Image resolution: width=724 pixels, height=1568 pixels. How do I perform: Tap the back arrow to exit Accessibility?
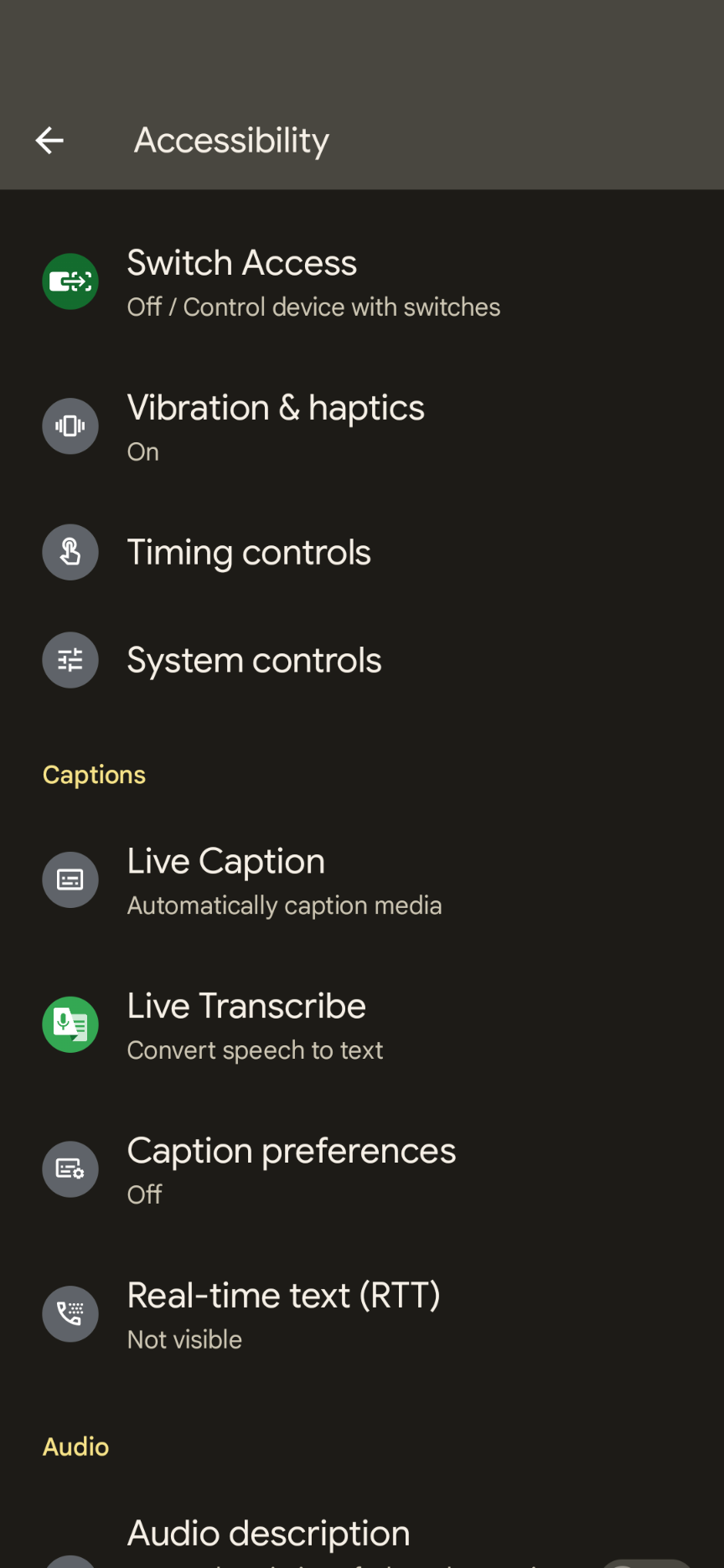point(48,140)
